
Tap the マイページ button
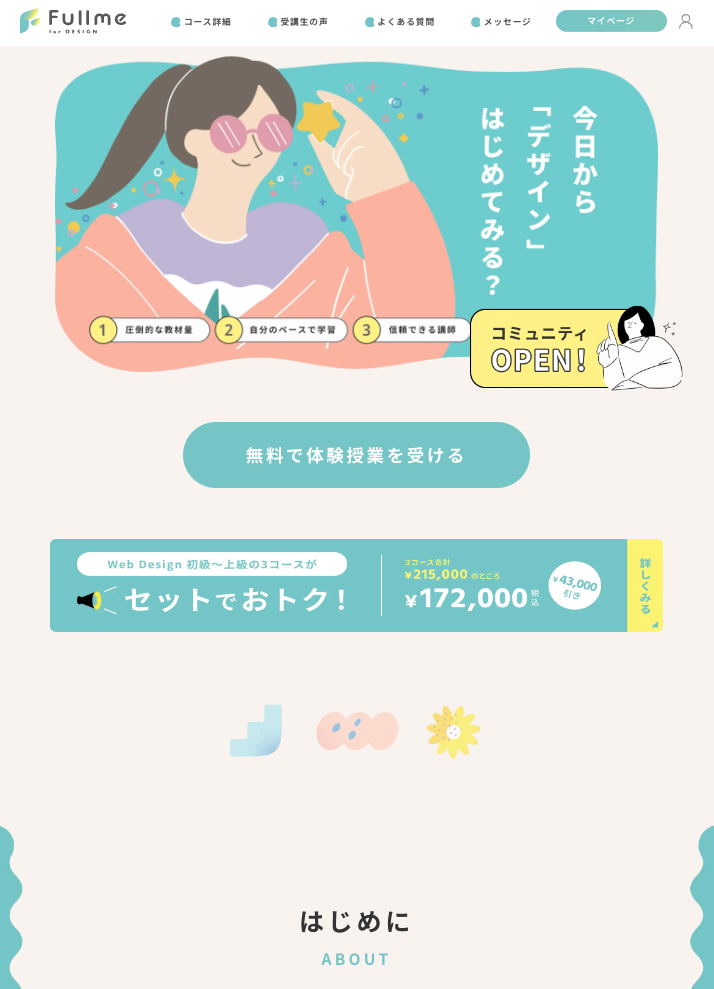point(610,21)
